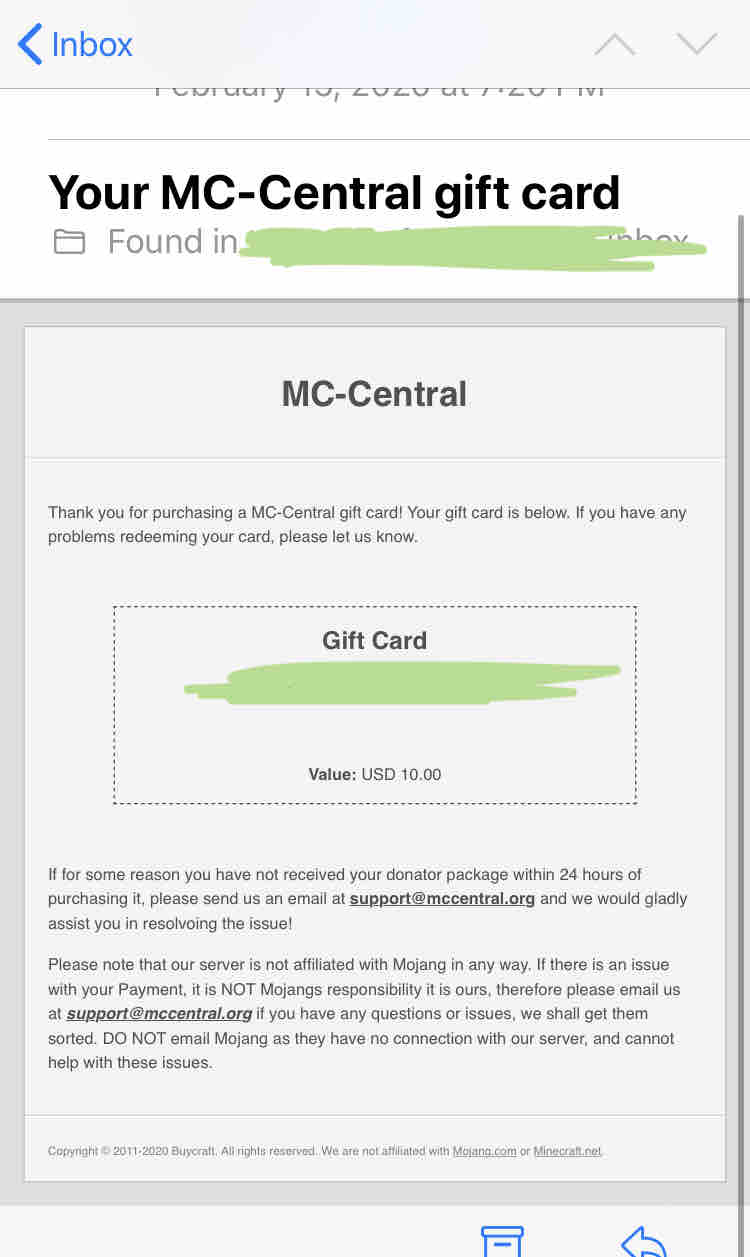Viewport: 750px width, 1257px height.
Task: Go back to the Inbox
Action: [75, 45]
